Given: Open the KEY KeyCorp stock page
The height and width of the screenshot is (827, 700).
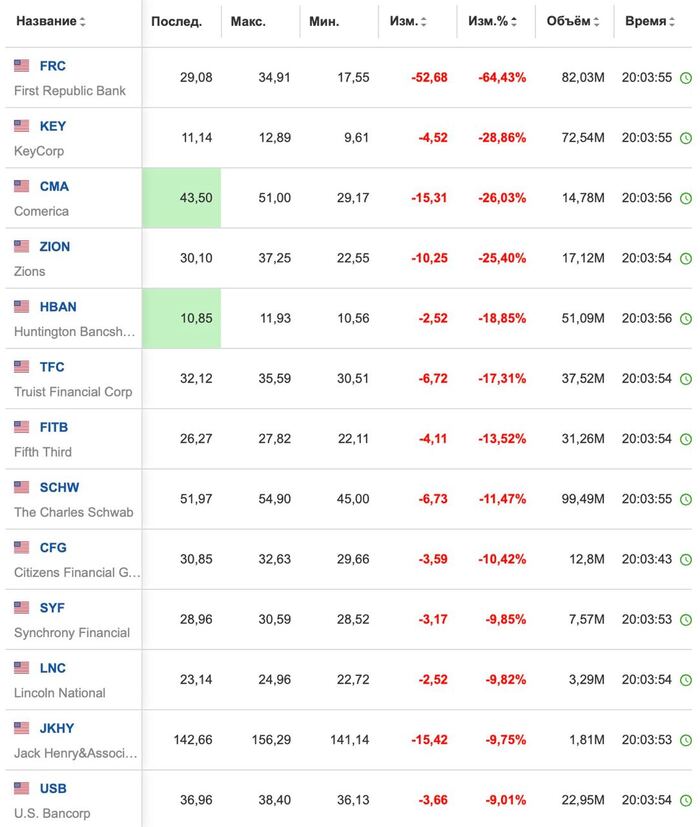Looking at the screenshot, I should (x=53, y=126).
